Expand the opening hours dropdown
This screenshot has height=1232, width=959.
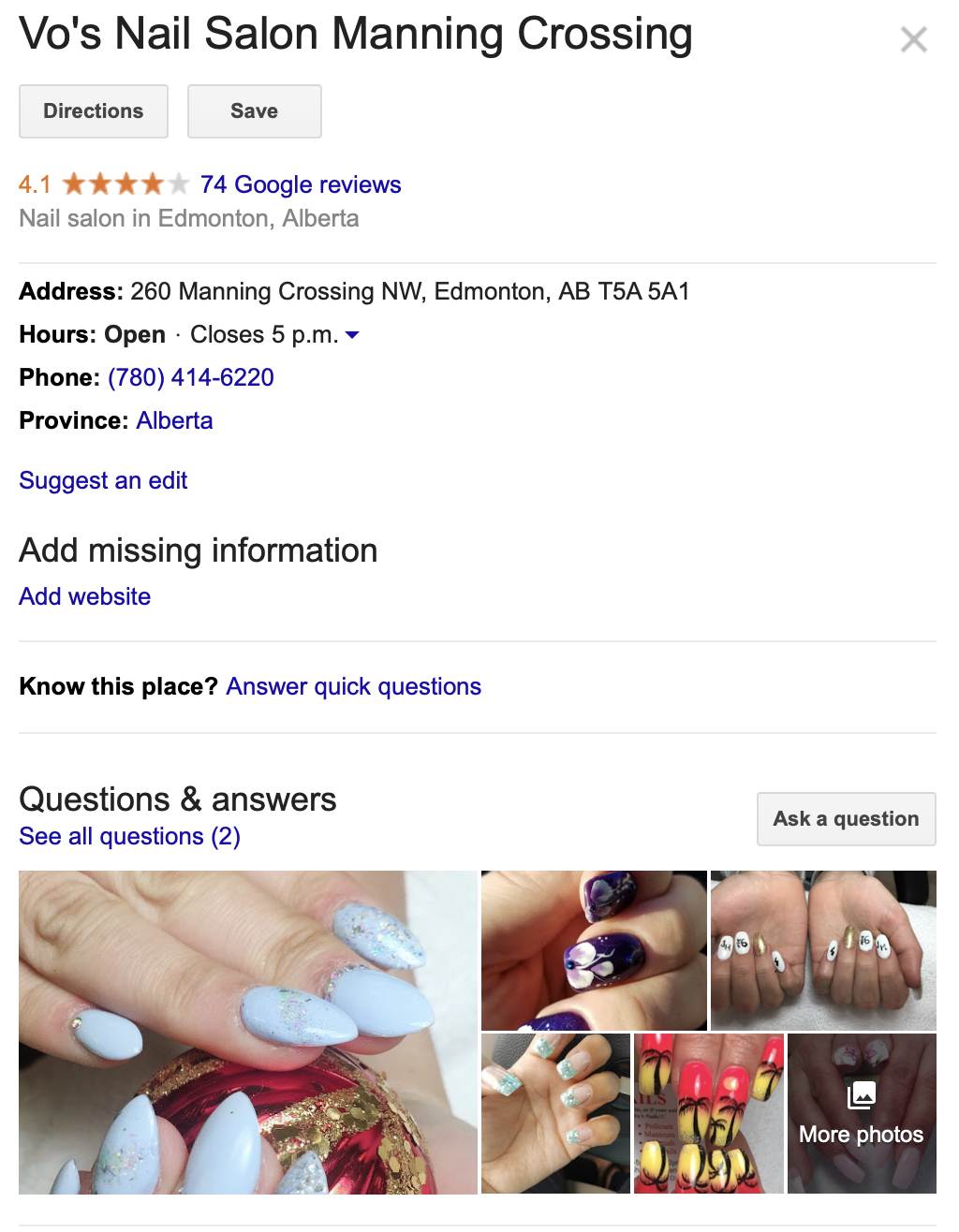352,335
